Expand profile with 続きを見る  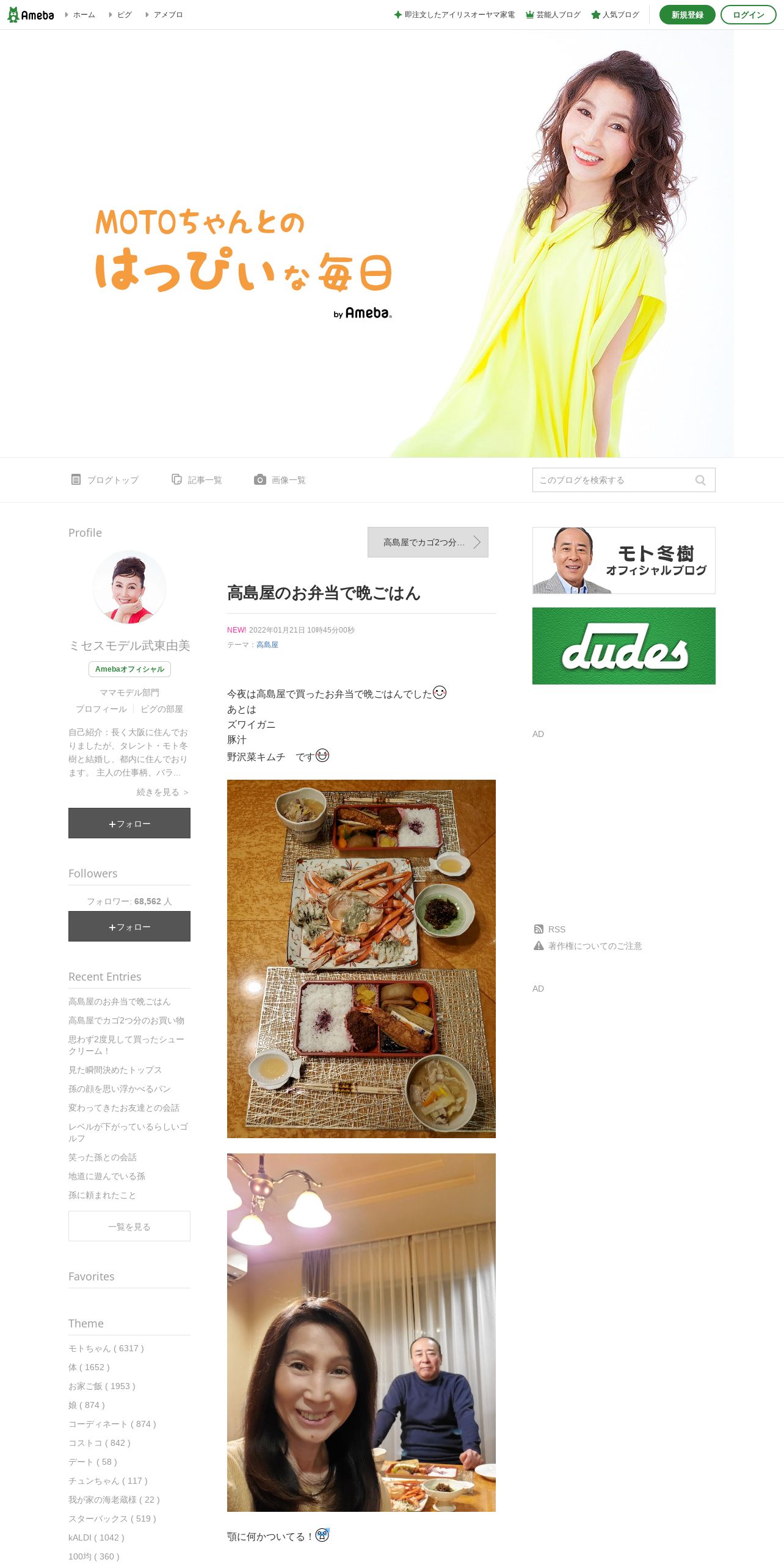tap(162, 792)
